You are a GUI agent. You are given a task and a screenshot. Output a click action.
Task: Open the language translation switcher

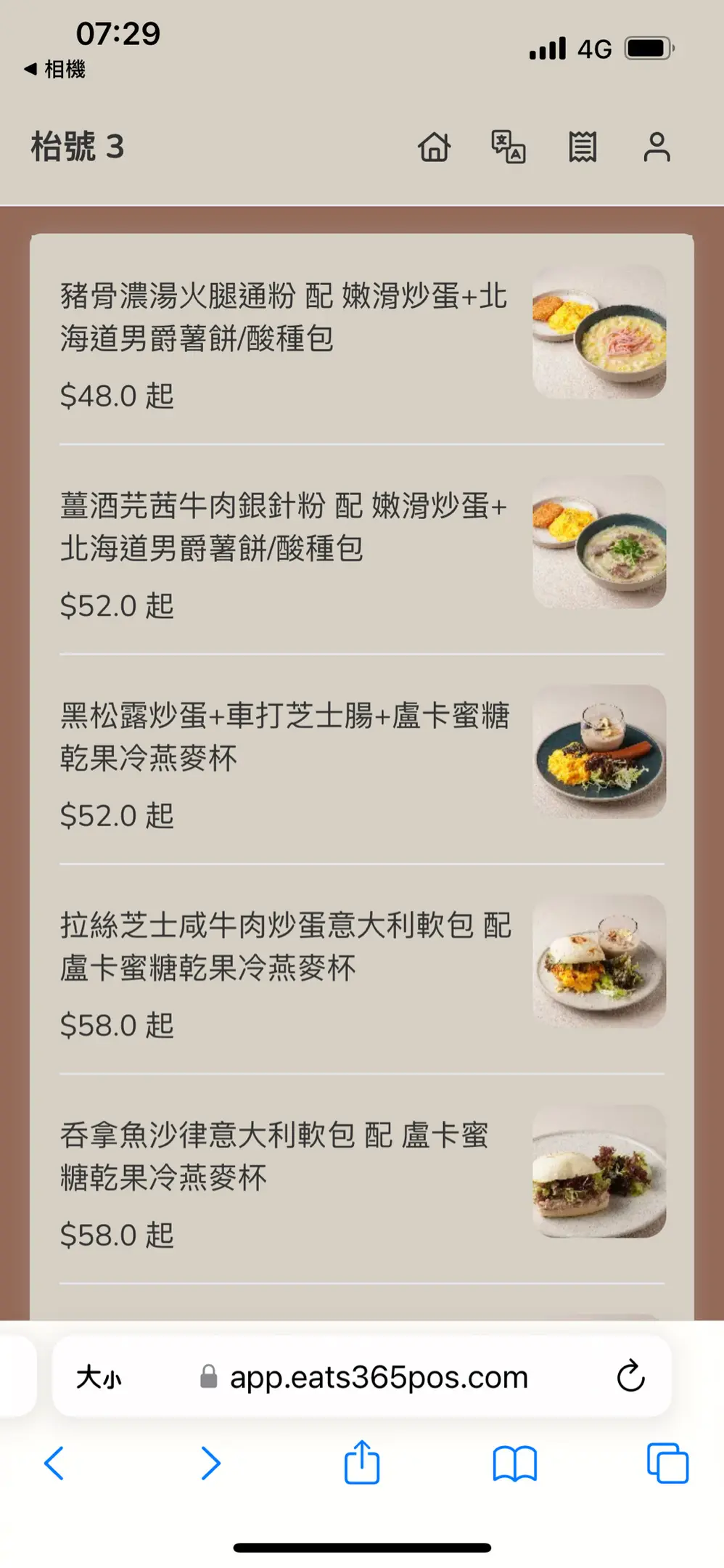click(x=508, y=147)
